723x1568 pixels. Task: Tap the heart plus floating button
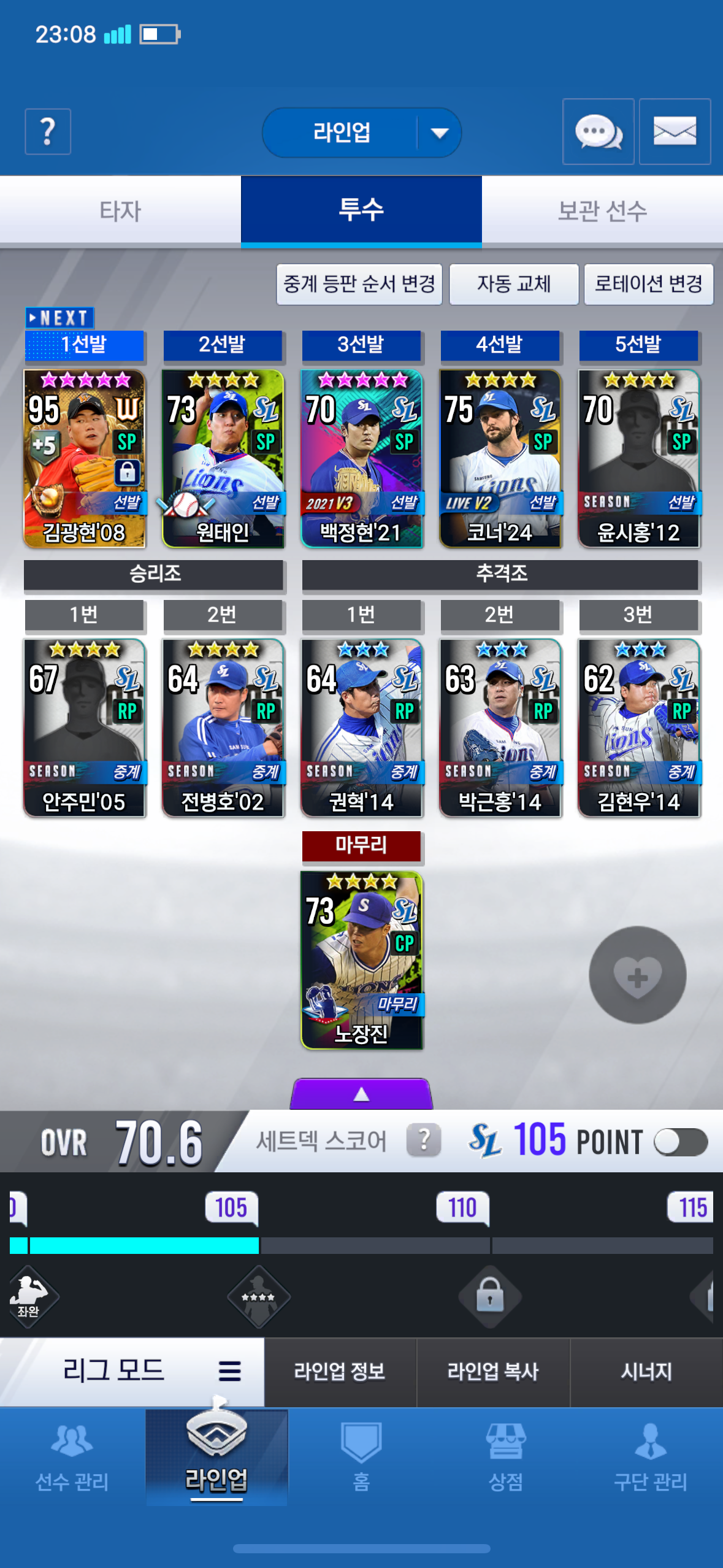tap(637, 975)
